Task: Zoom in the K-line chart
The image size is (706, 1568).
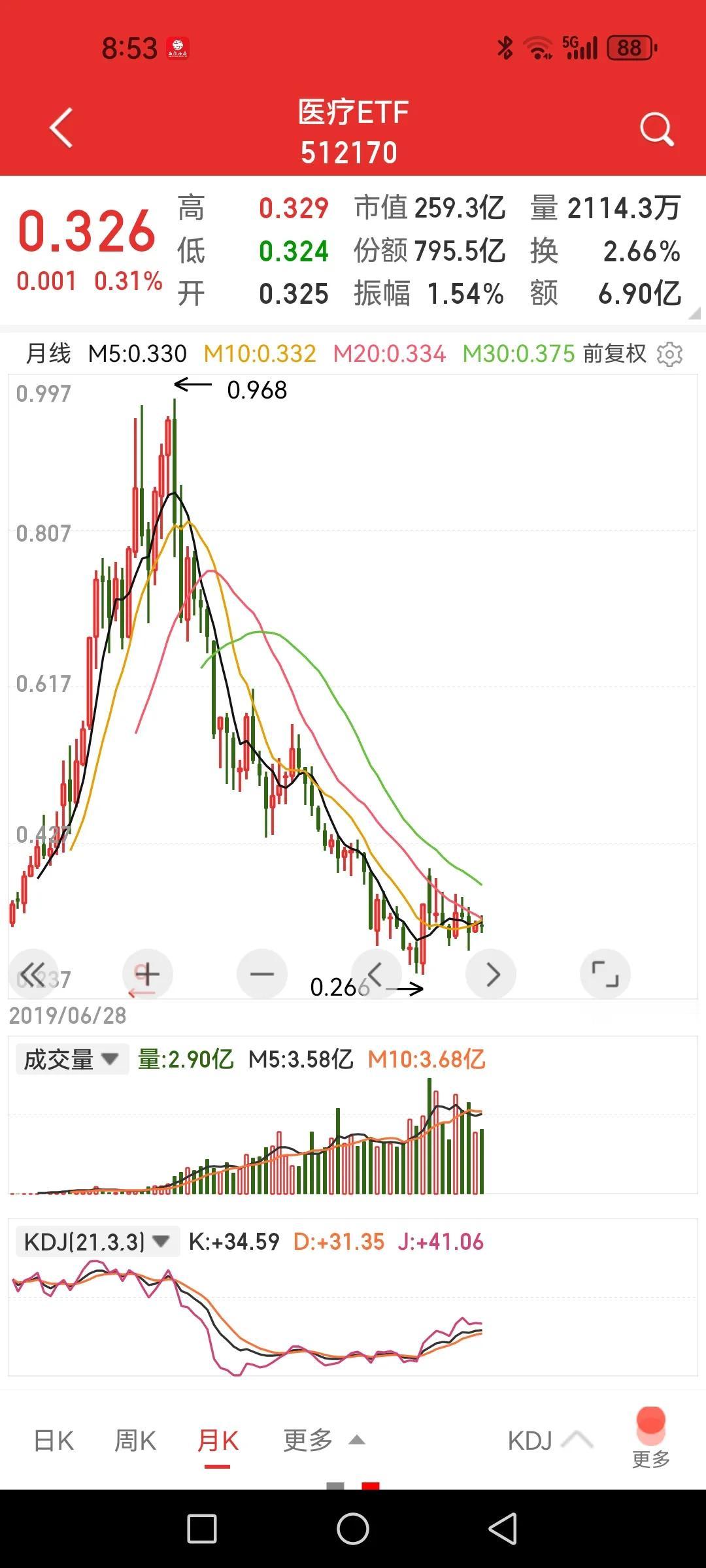Action: click(148, 973)
